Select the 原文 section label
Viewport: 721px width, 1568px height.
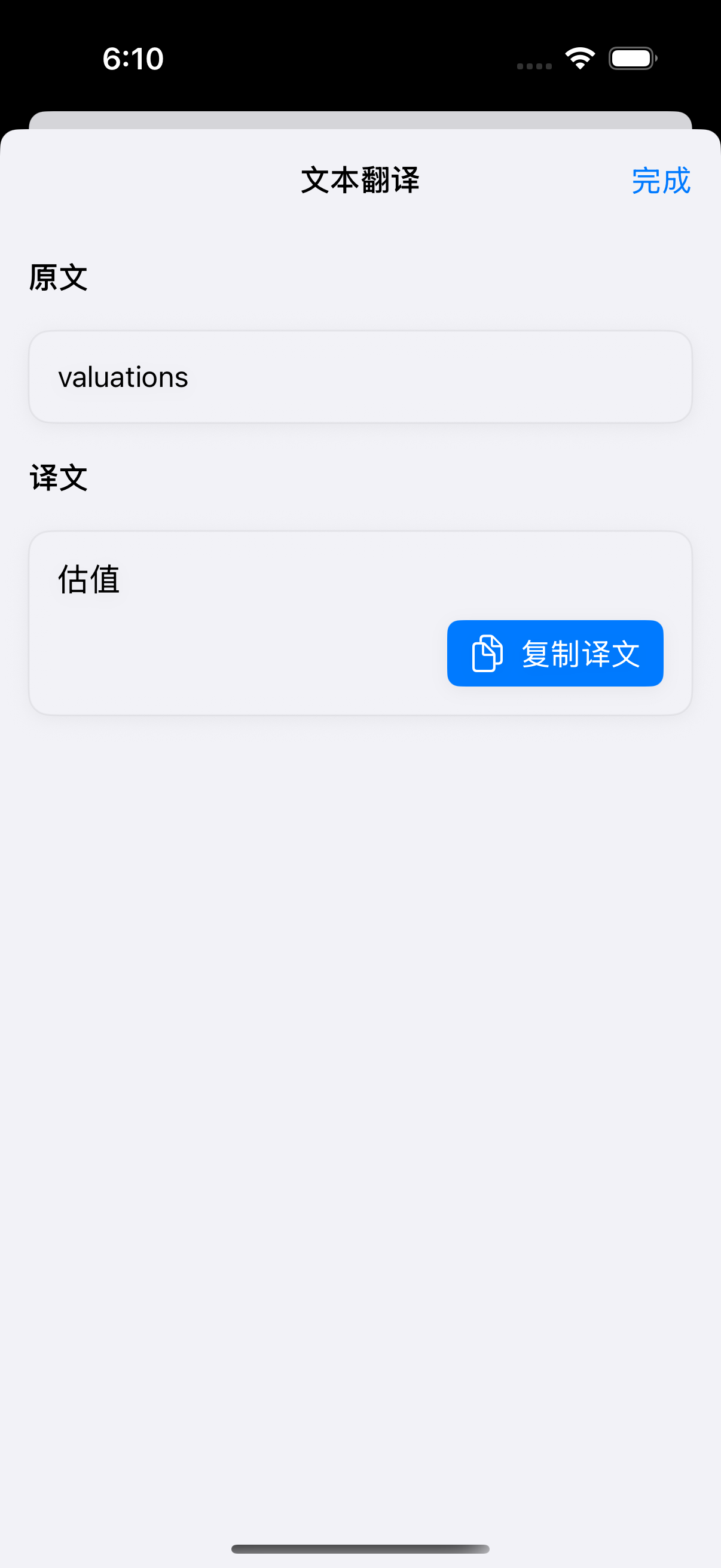(x=59, y=277)
